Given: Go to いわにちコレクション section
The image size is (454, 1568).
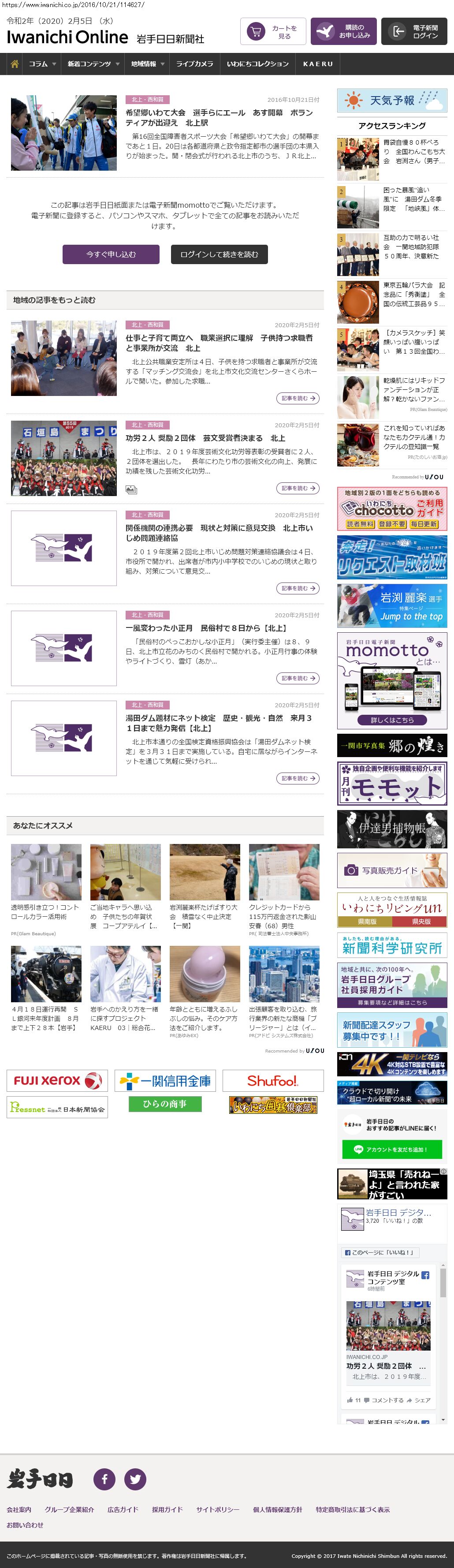Looking at the screenshot, I should [x=257, y=64].
